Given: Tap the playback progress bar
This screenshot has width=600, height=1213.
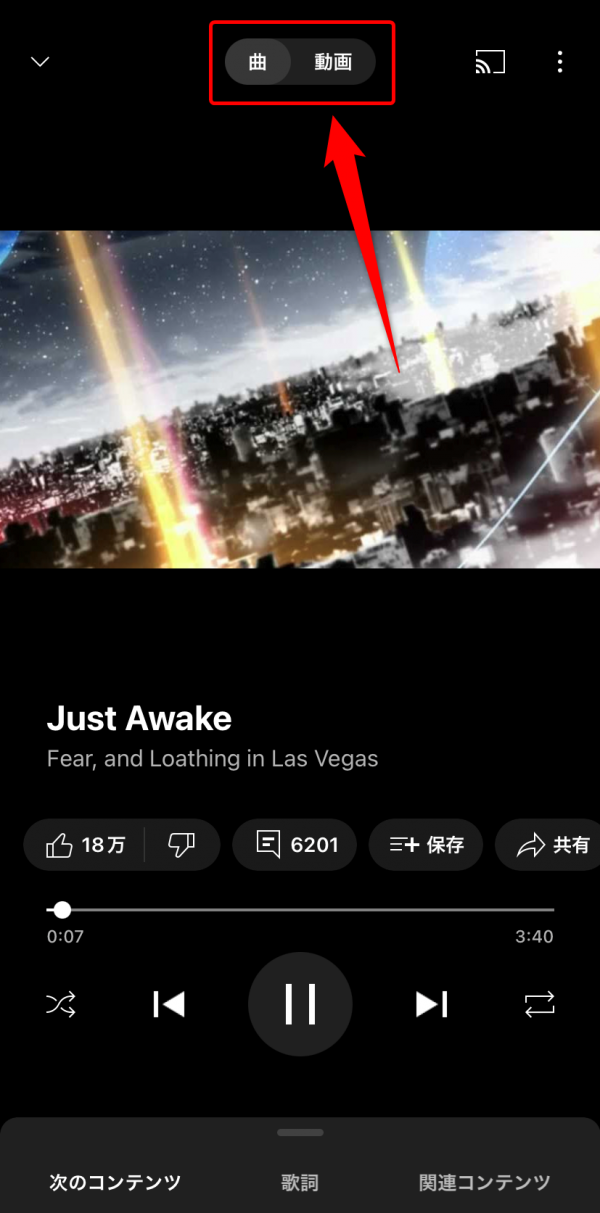Looking at the screenshot, I should coord(300,910).
